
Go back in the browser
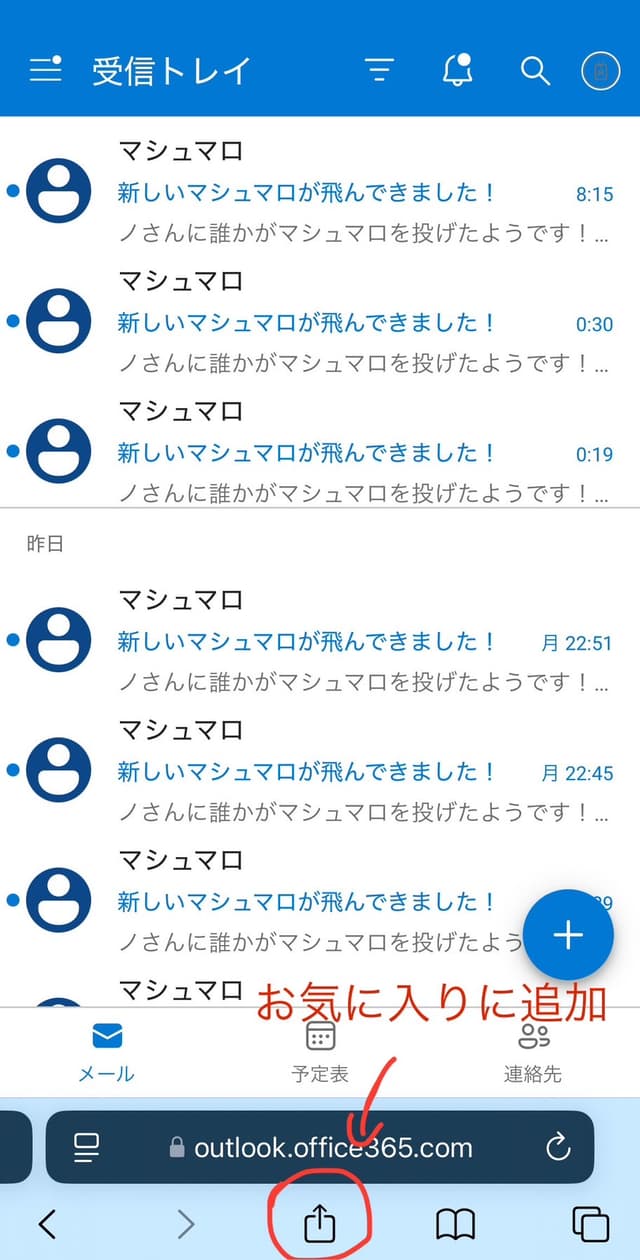pos(47,1223)
